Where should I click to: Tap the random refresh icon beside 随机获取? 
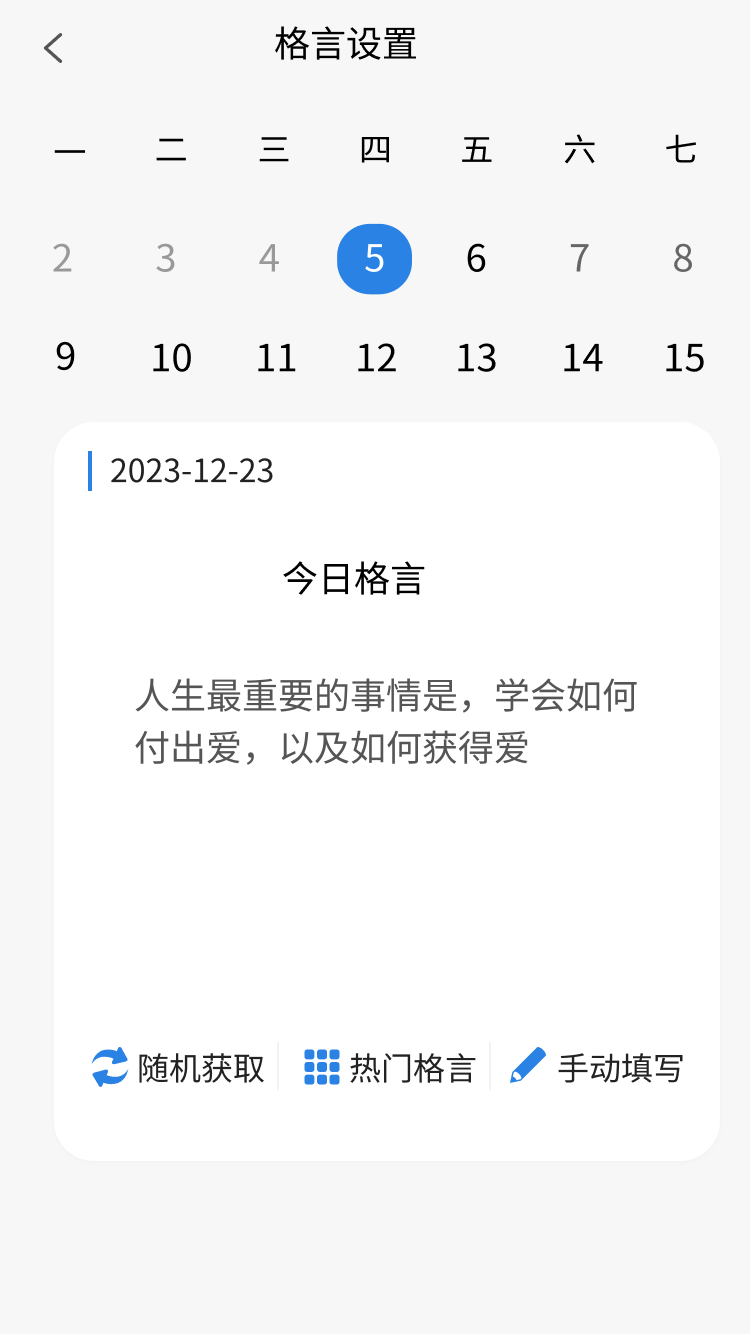[110, 1067]
